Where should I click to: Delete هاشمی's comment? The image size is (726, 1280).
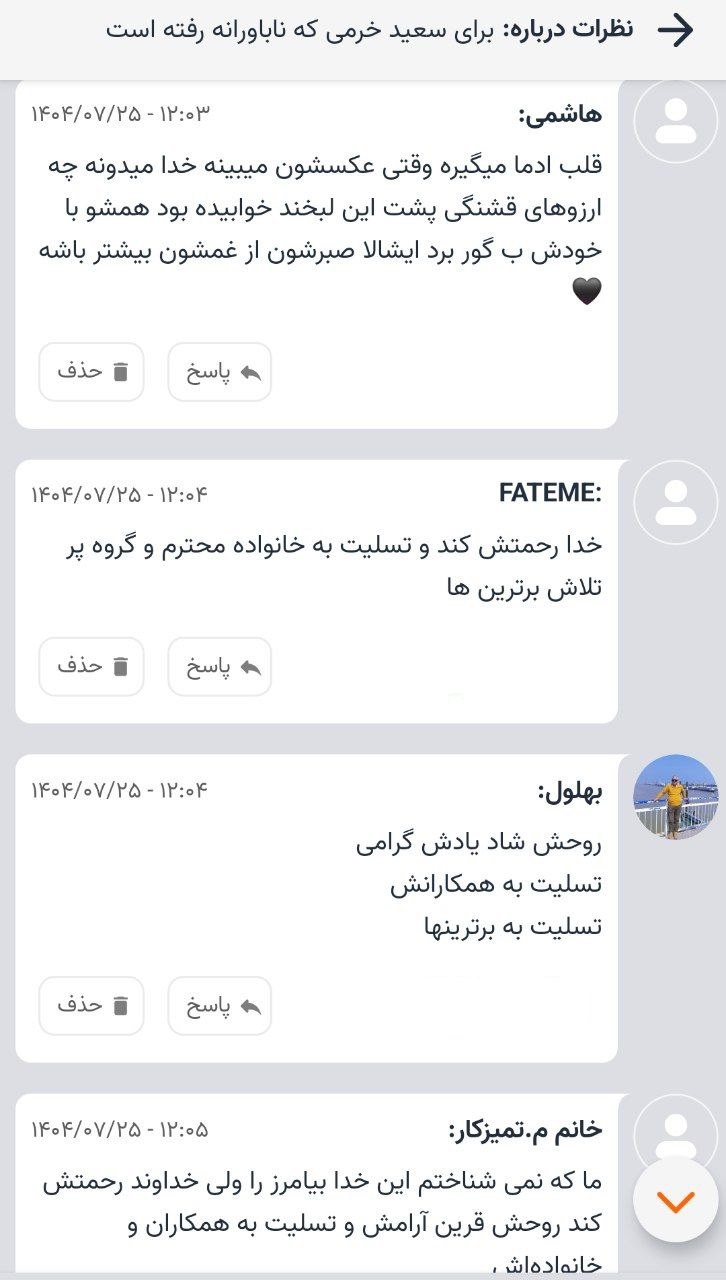(x=91, y=372)
